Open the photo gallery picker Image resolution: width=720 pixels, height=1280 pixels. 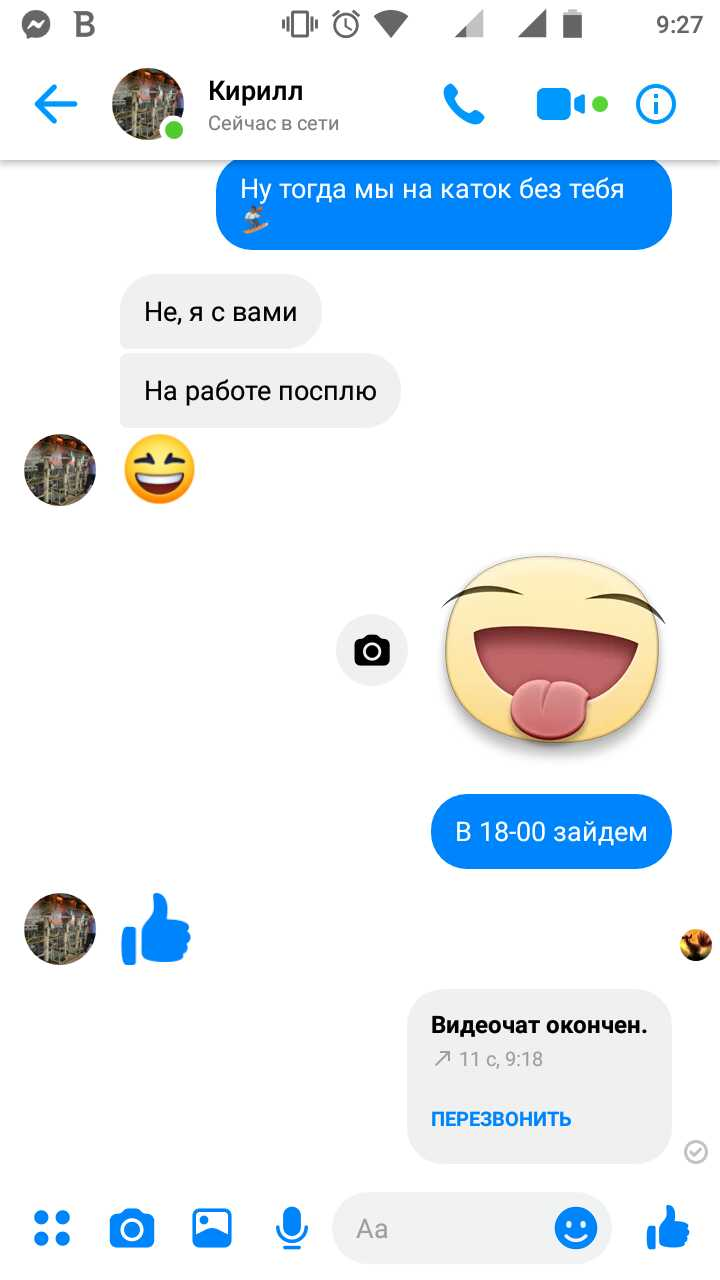coord(212,1228)
